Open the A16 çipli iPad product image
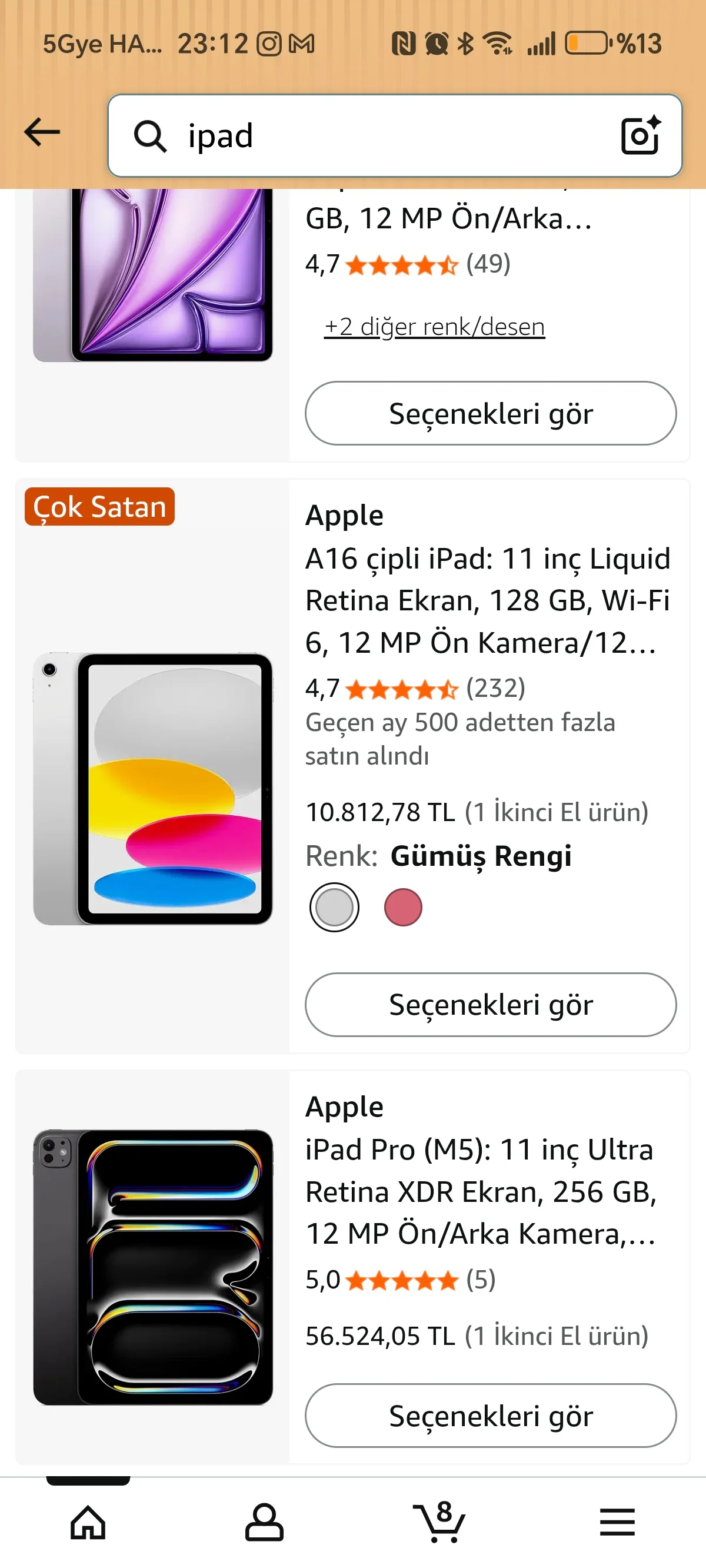The width and height of the screenshot is (706, 1568). [153, 788]
